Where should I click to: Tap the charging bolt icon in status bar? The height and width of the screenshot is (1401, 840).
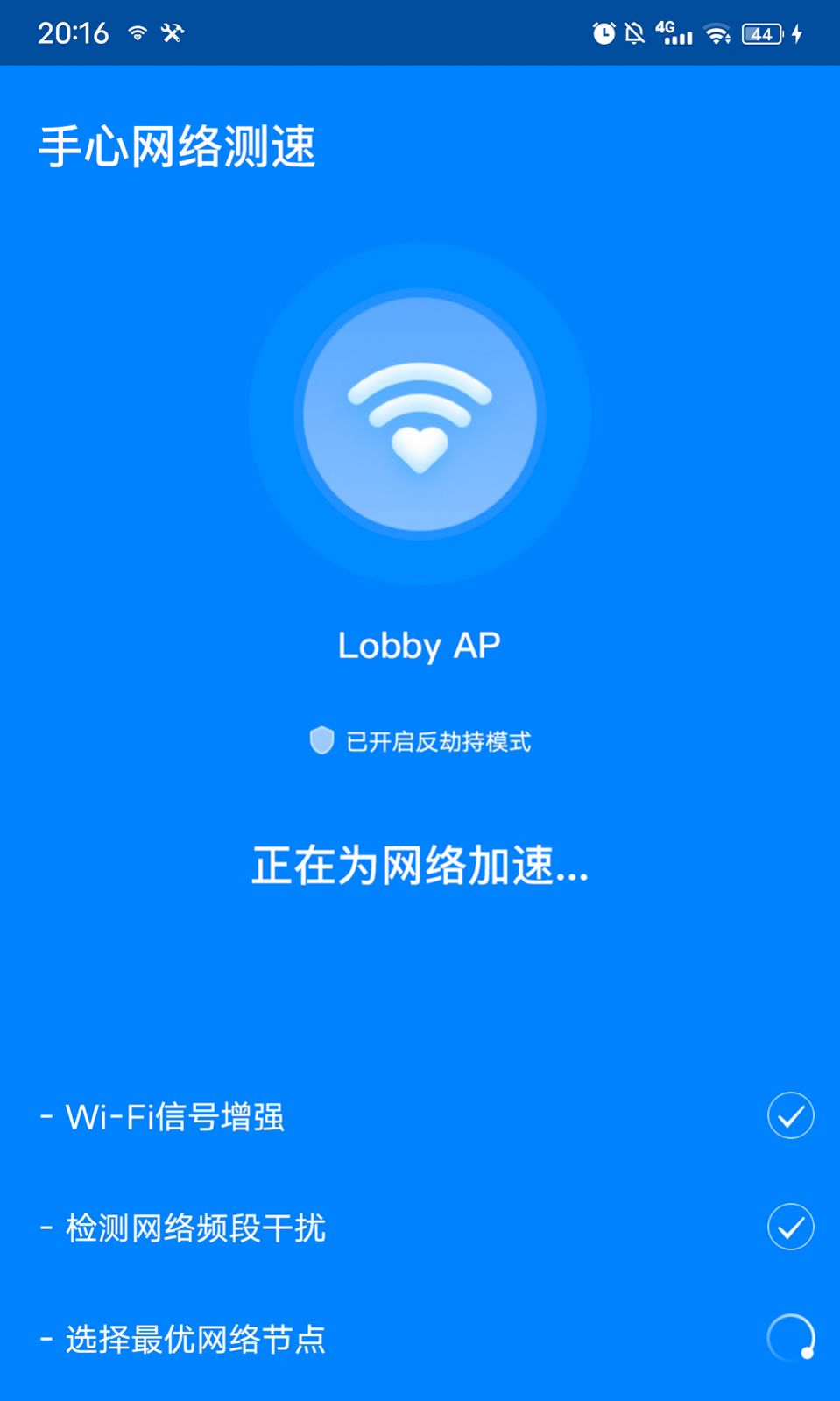(794, 33)
